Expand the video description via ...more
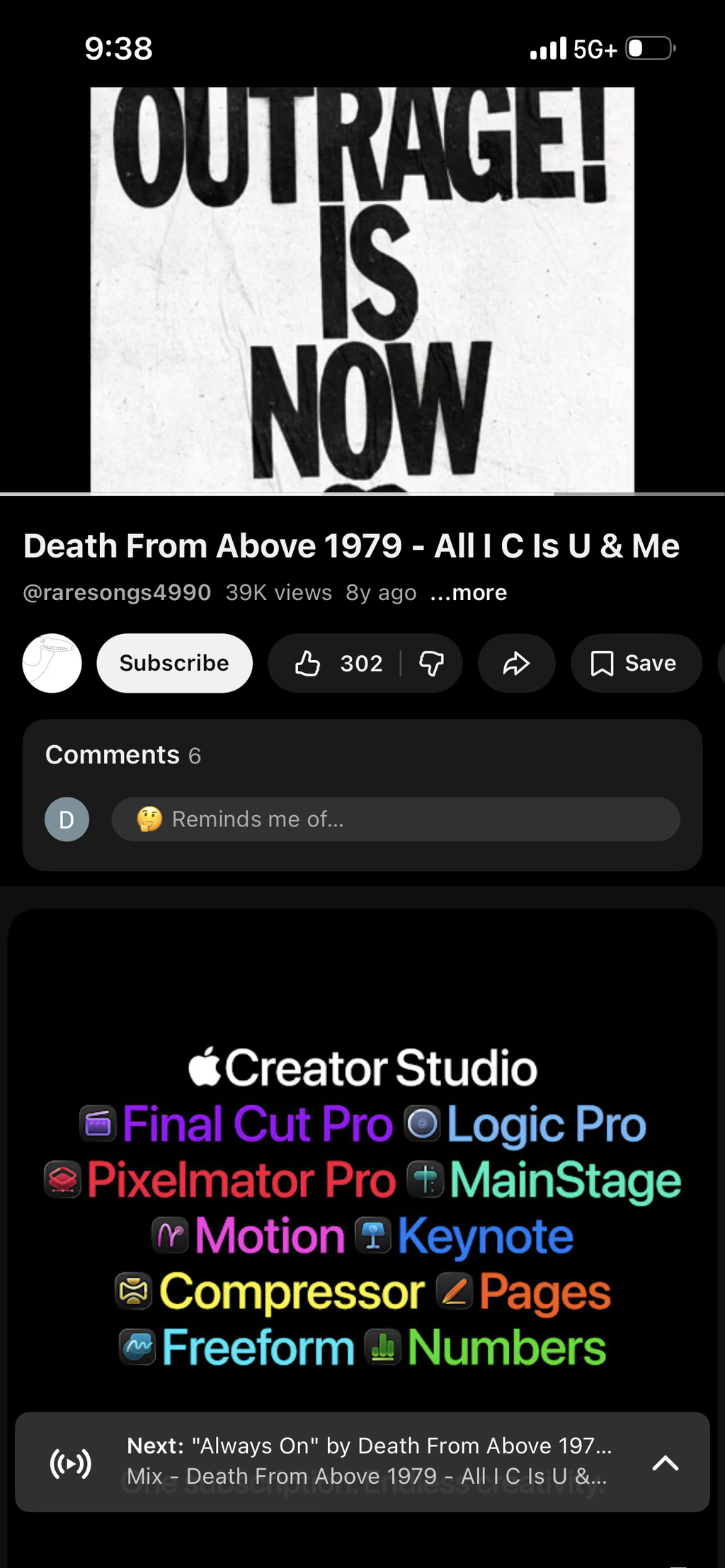 (x=469, y=592)
